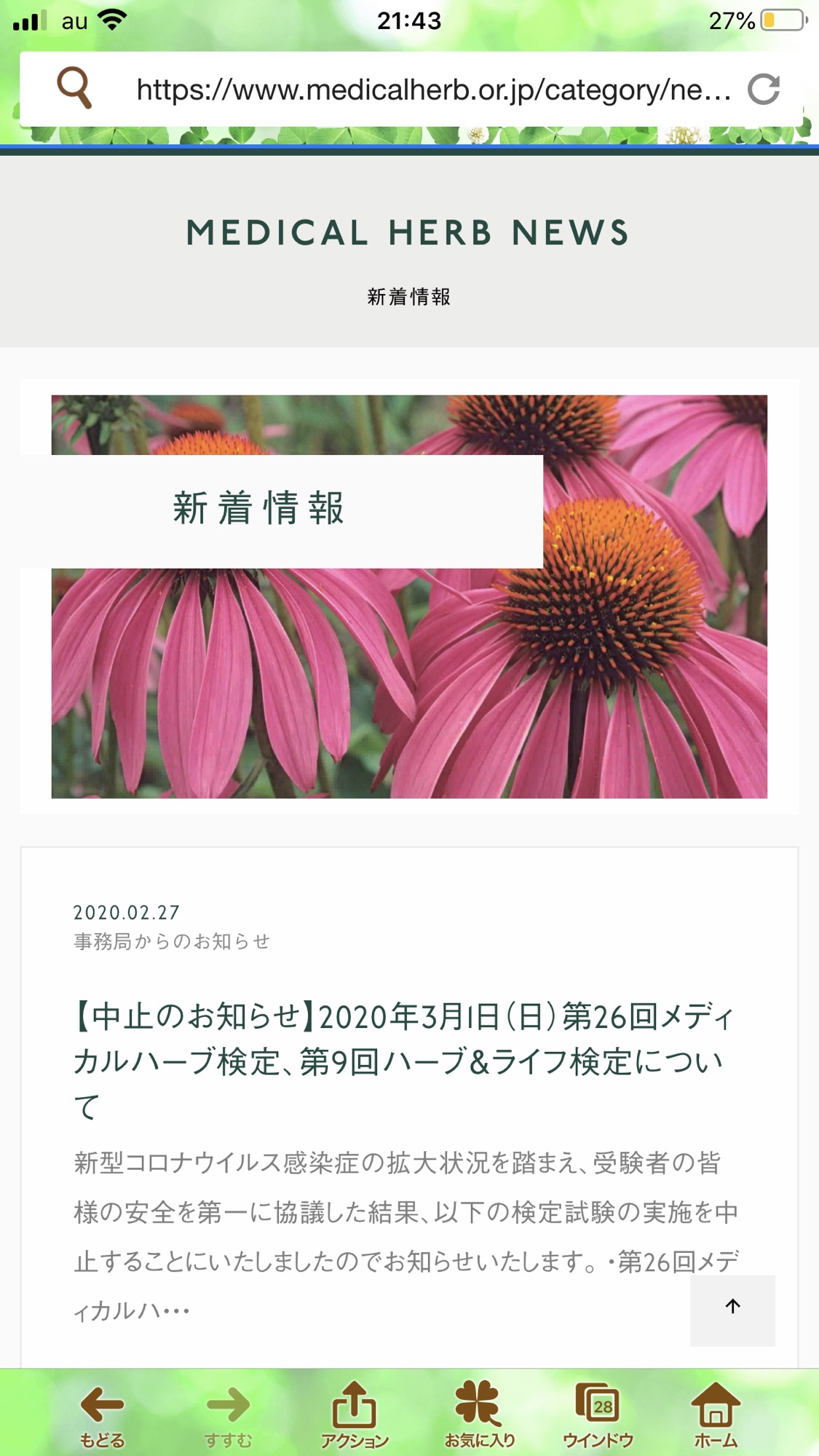Go forward with すすむ

pos(228,1415)
